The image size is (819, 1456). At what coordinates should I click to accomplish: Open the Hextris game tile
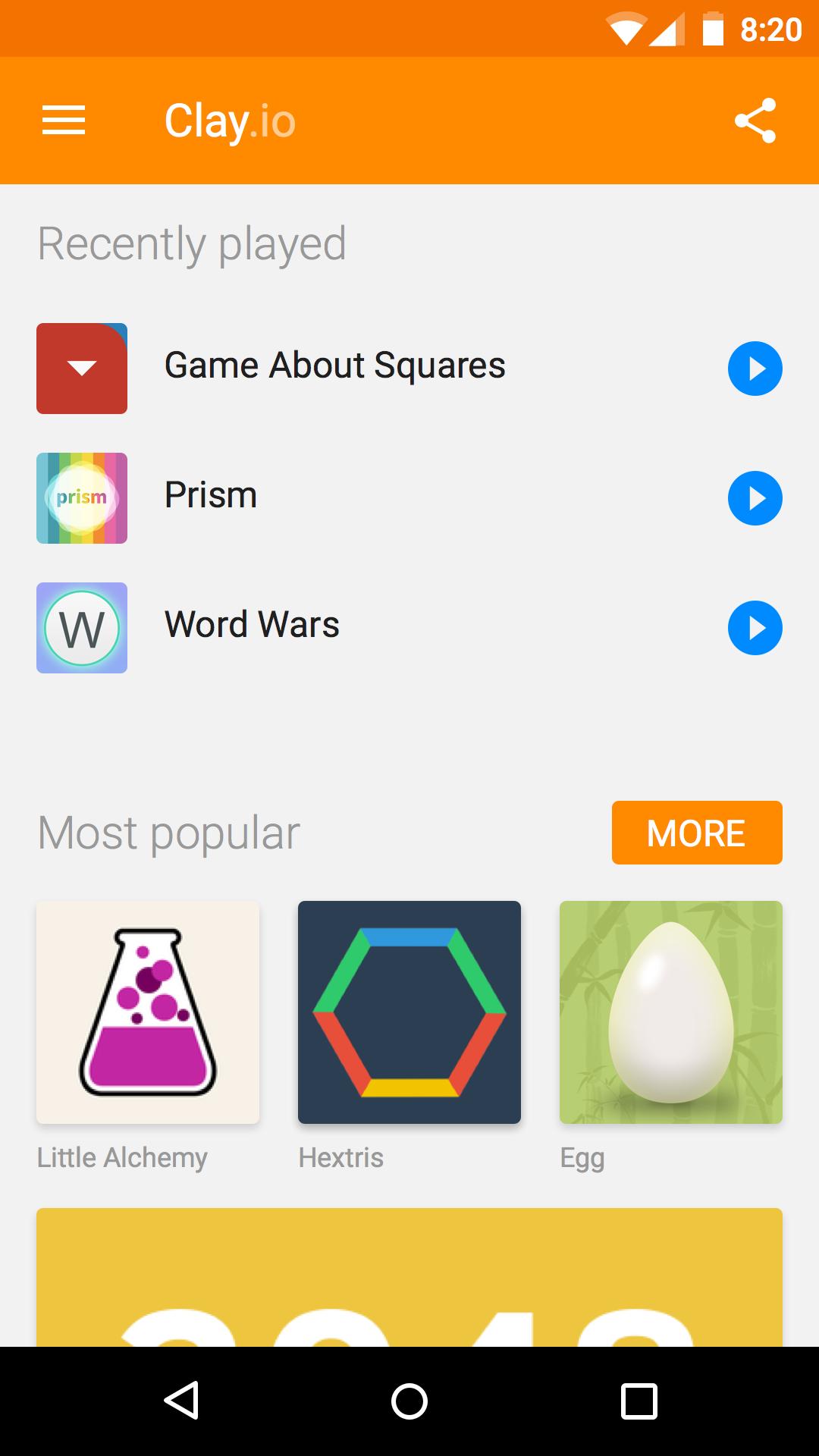[x=409, y=1012]
